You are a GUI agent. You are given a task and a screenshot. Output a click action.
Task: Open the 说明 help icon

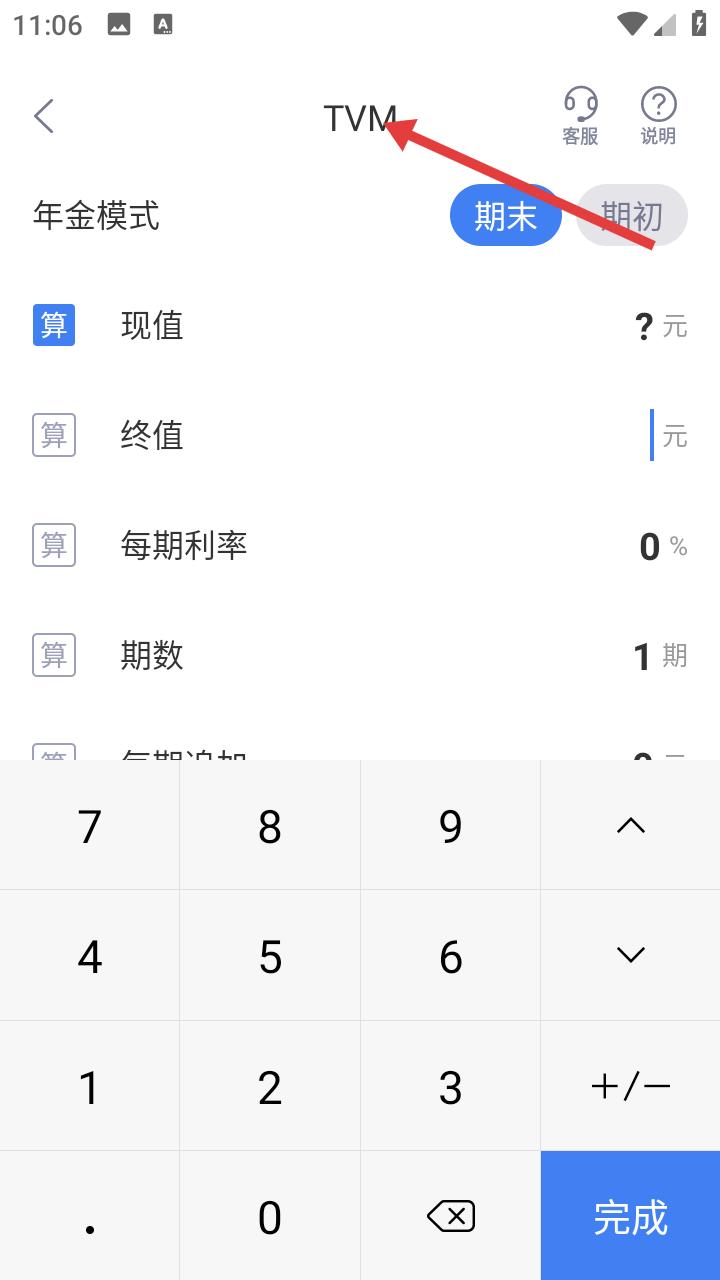[x=658, y=116]
